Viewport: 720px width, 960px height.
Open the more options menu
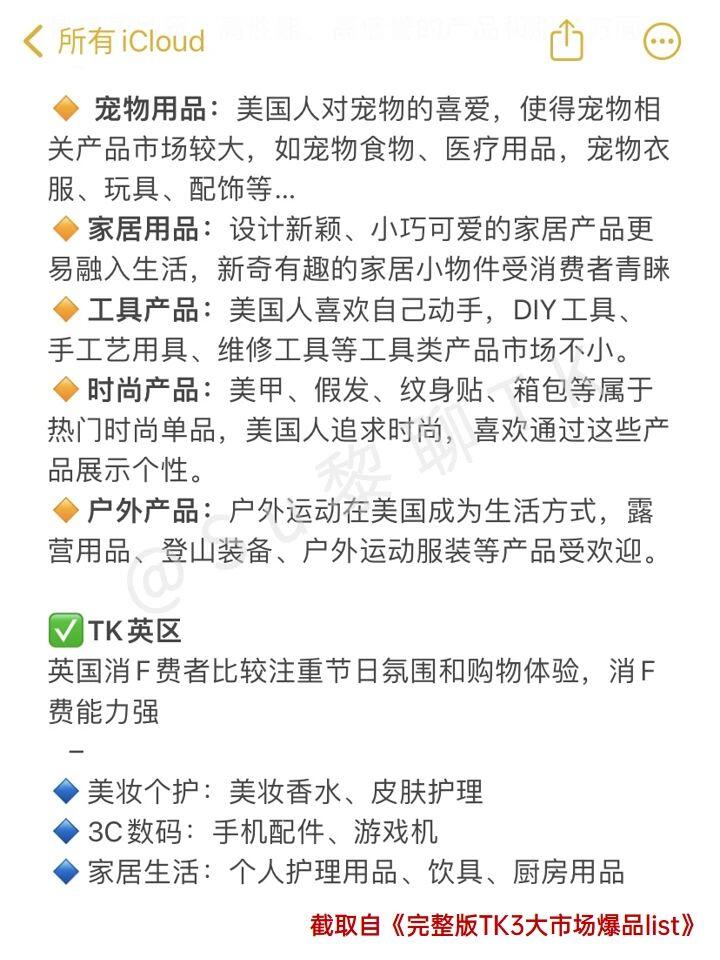click(x=662, y=41)
